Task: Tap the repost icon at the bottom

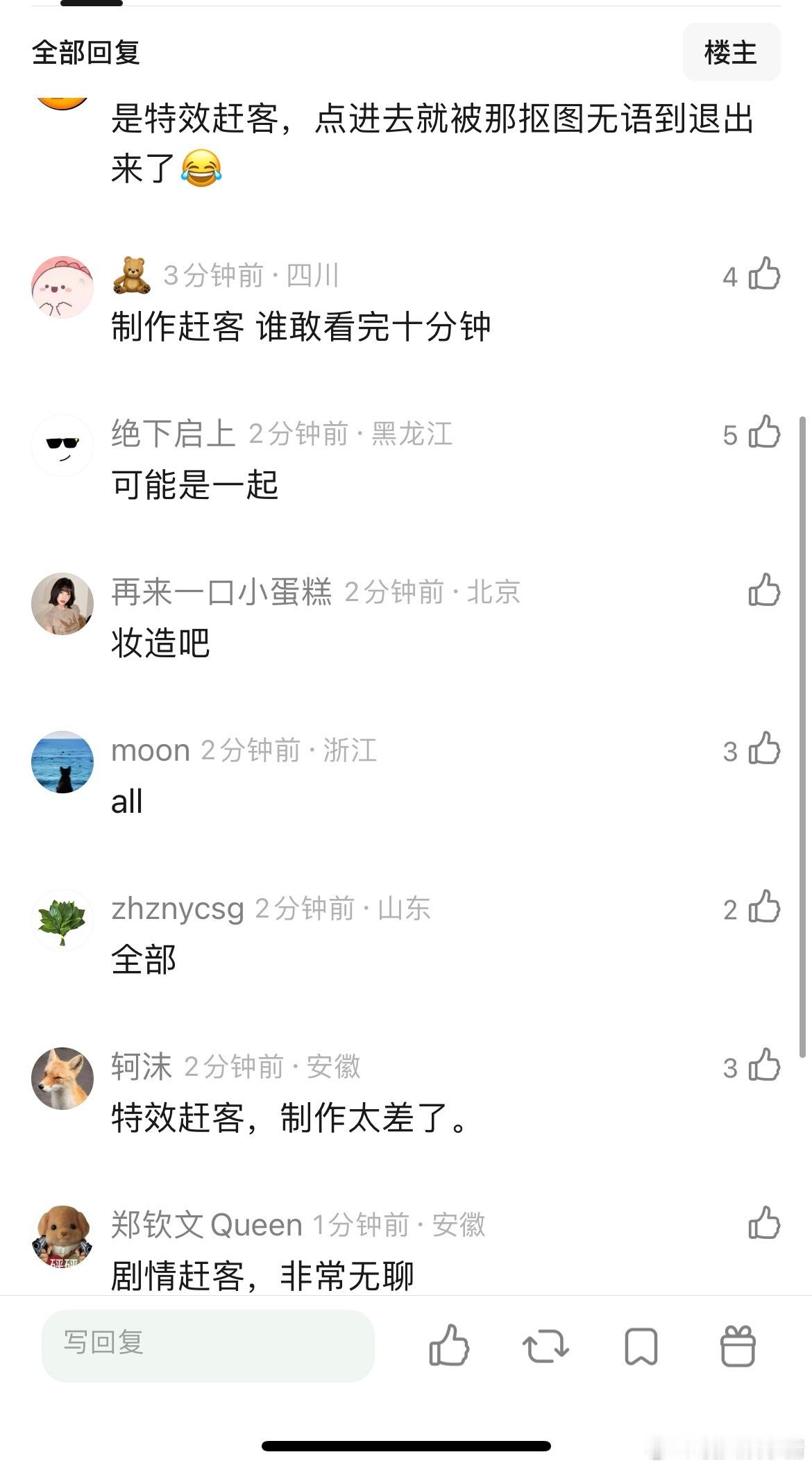Action: 547,1347
